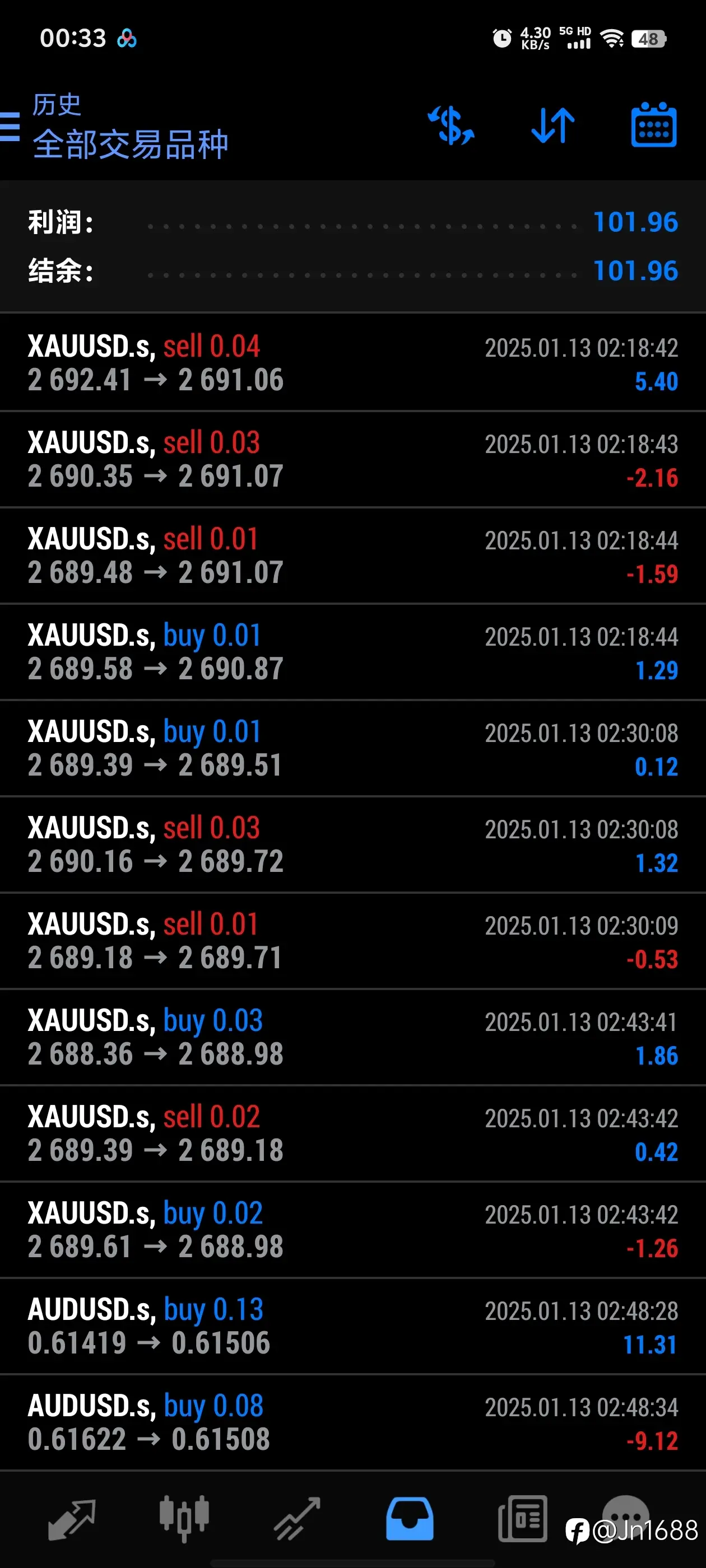This screenshot has width=706, height=1568.
Task: Switch to the Trade tab
Action: 296,1519
